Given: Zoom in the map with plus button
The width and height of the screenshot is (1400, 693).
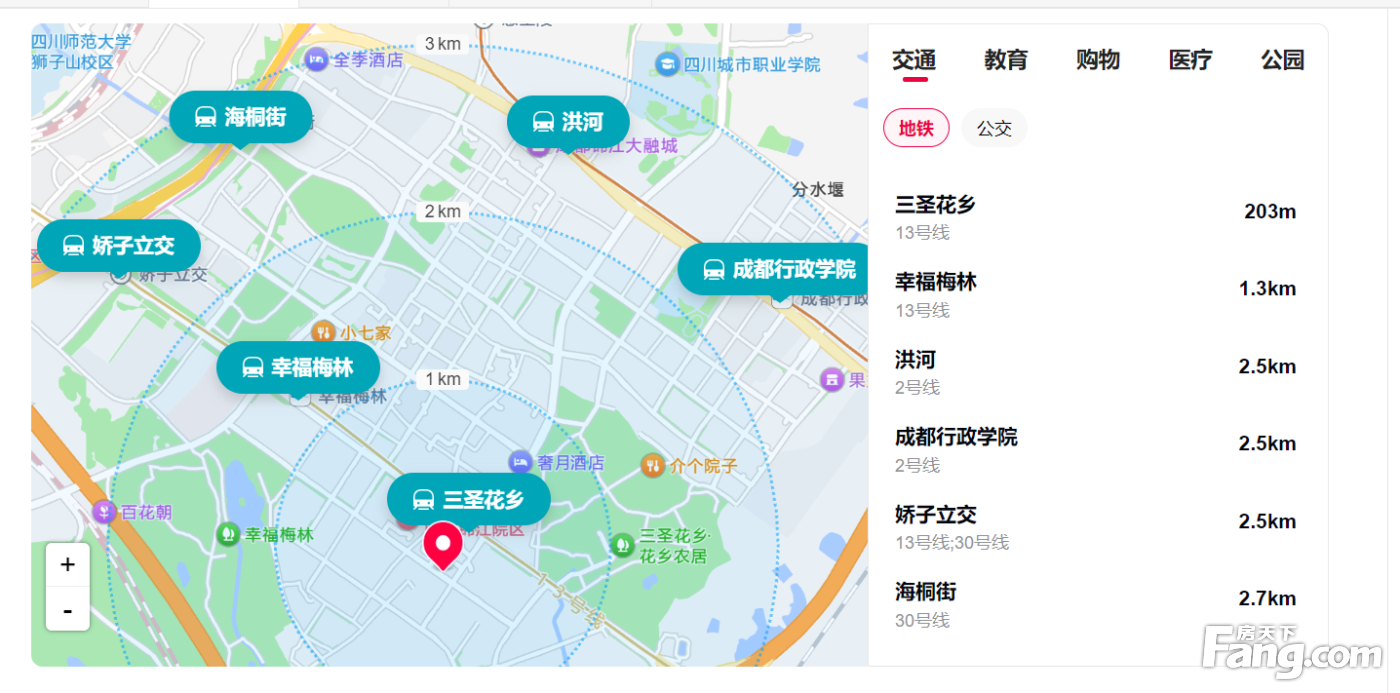Looking at the screenshot, I should coord(68,565).
